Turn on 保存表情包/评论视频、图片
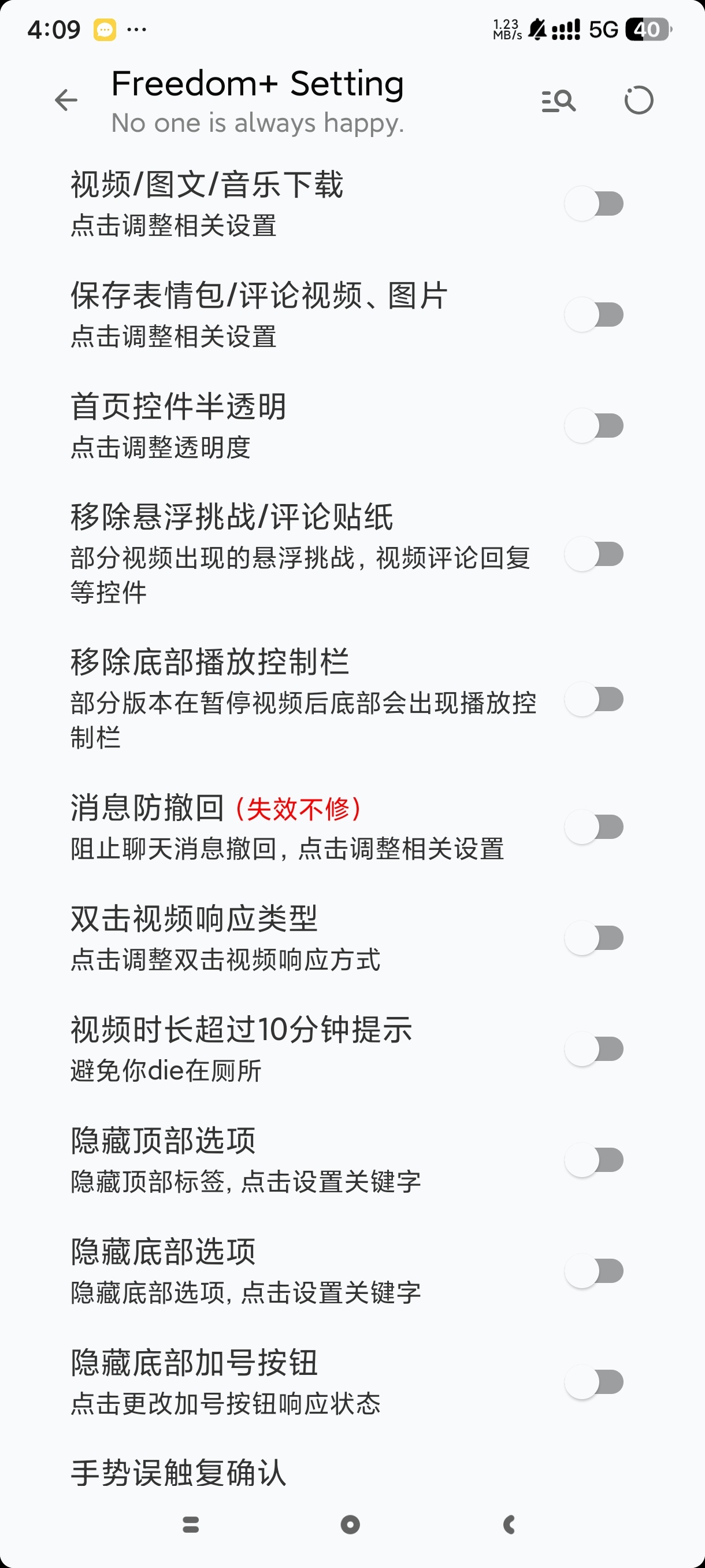 (594, 315)
